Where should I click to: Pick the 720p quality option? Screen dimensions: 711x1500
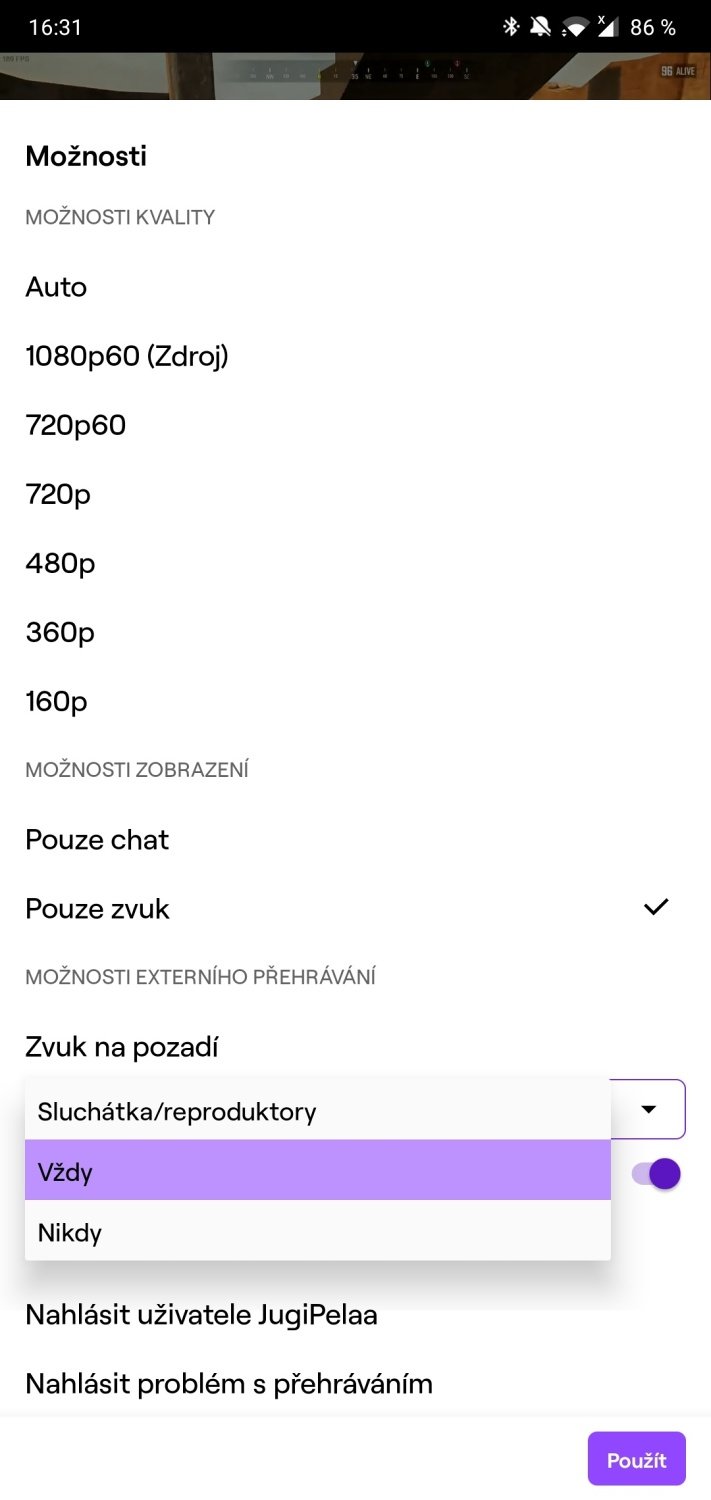355,494
